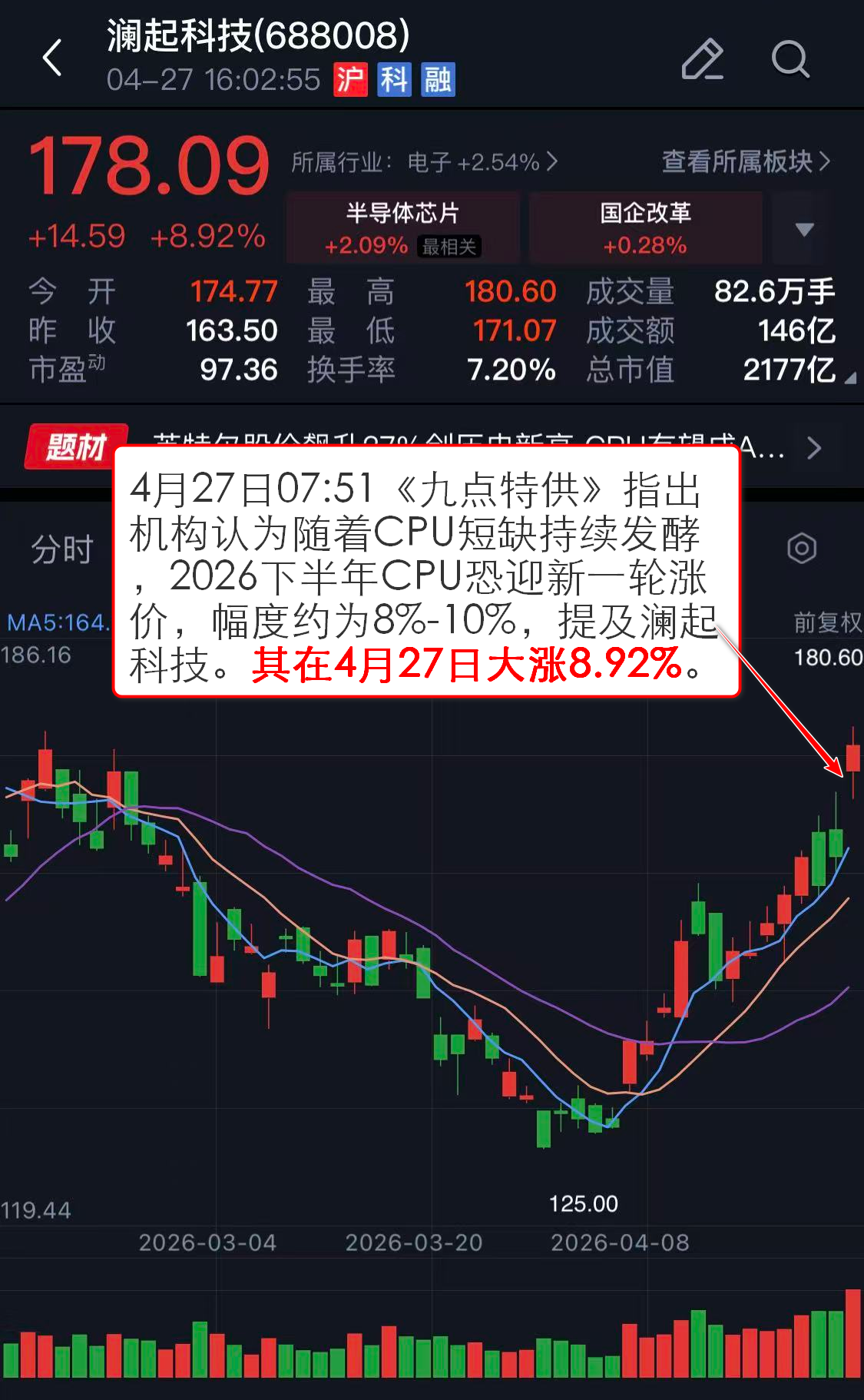
Task: Open the pencil edit icon
Action: point(702,59)
